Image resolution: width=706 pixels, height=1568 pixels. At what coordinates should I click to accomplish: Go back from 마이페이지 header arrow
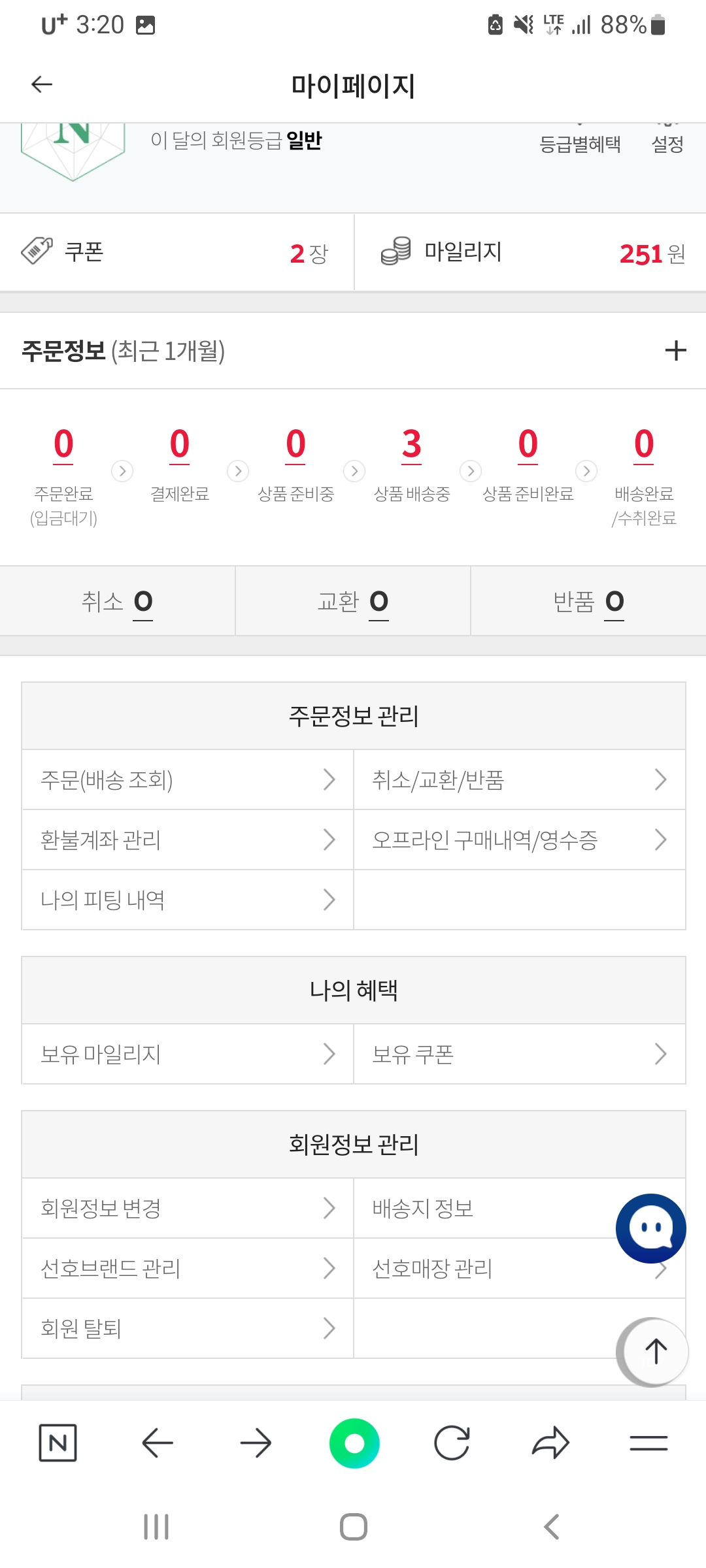(x=42, y=84)
